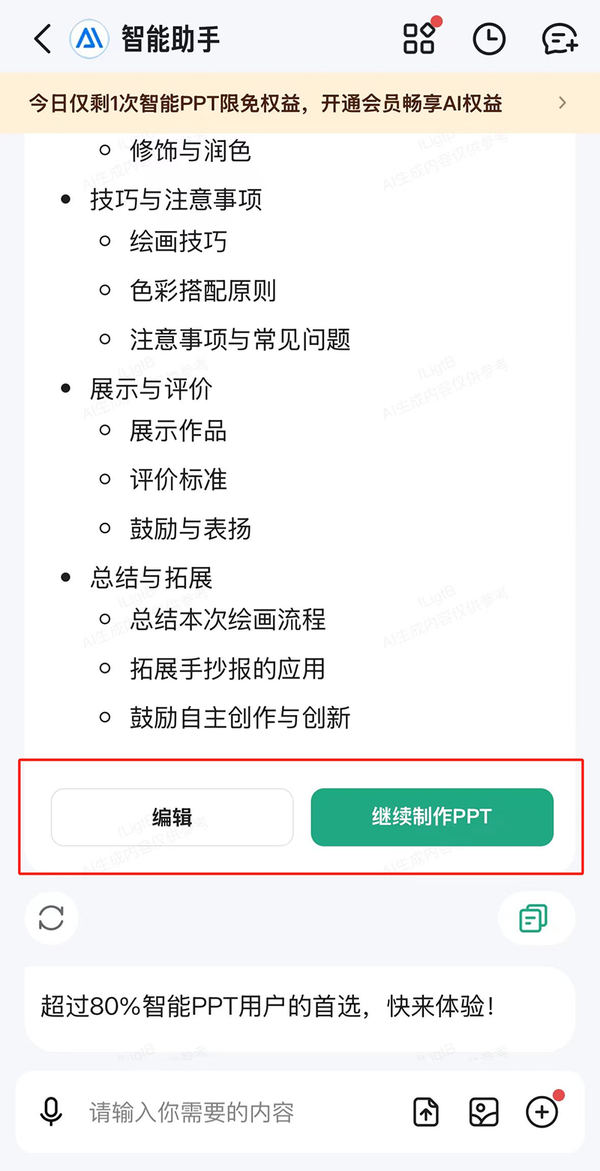Activate the microphone for voice input
This screenshot has height=1171, width=600.
tap(51, 1112)
